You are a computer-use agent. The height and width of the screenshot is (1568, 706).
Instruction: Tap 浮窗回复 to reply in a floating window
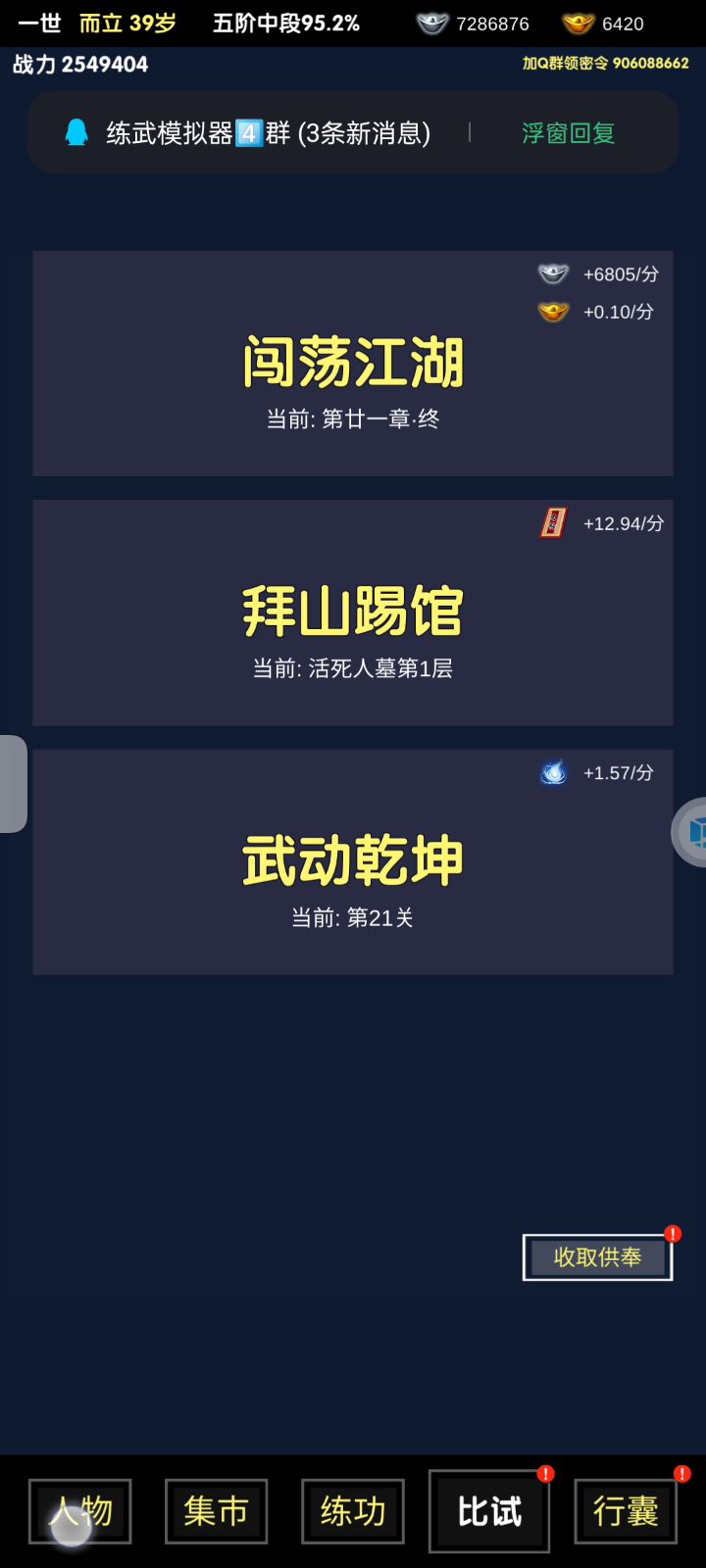point(569,133)
